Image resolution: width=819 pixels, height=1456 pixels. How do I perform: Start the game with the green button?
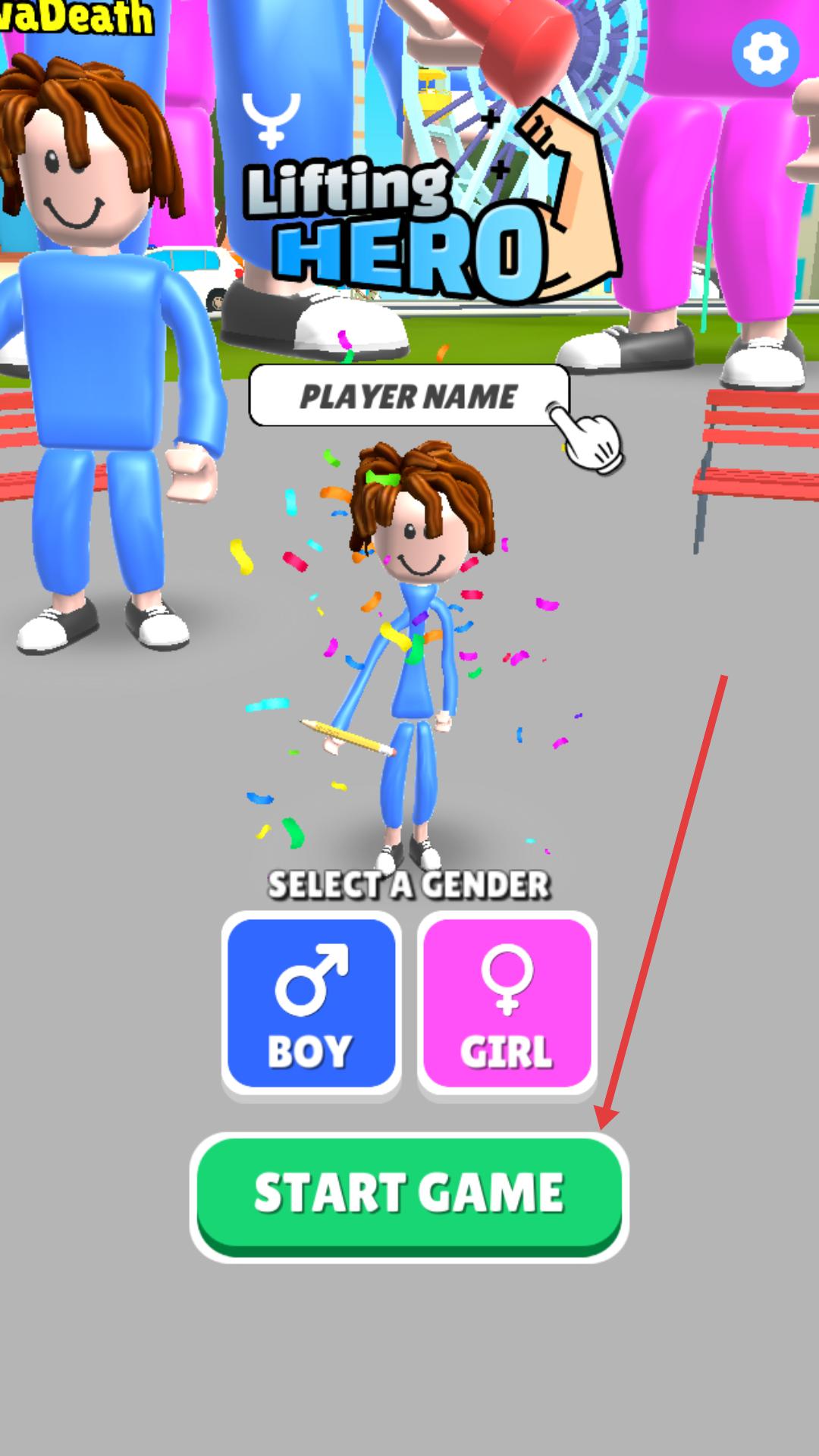[409, 1194]
